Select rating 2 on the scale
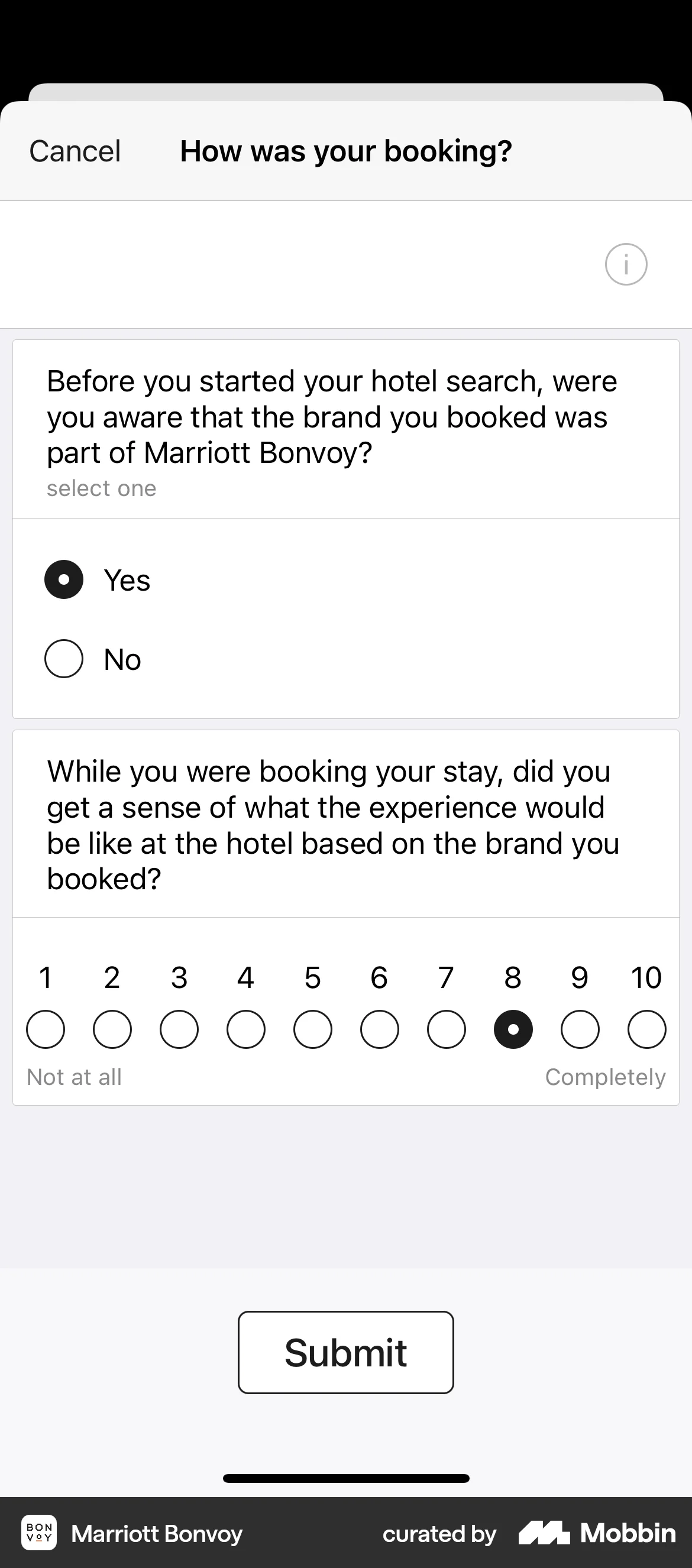The height and width of the screenshot is (1568, 692). pyautogui.click(x=112, y=1029)
